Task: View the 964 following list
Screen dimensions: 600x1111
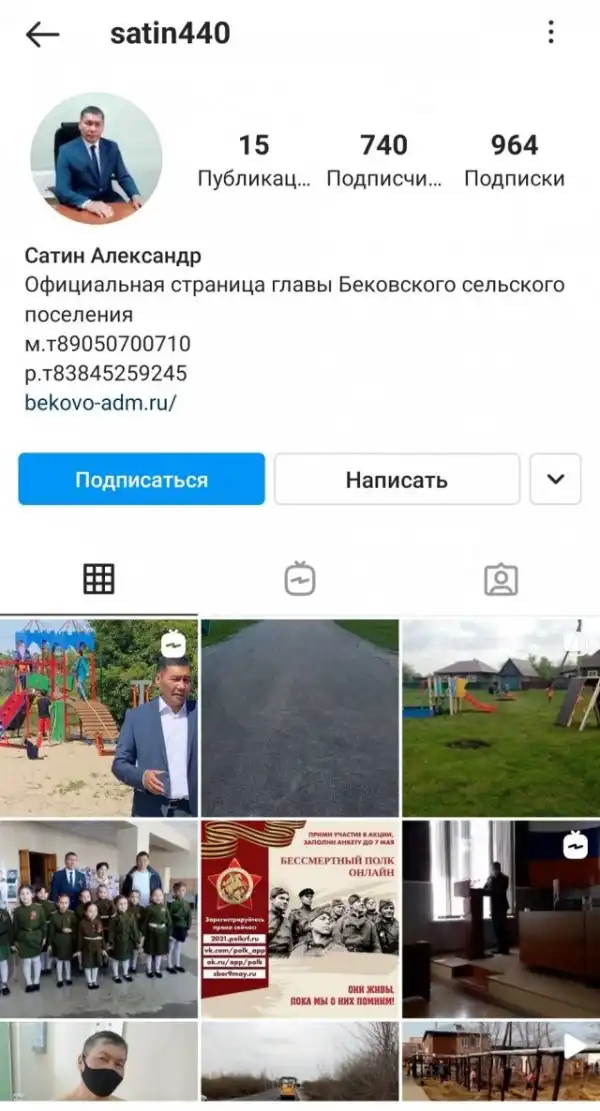Action: 514,159
